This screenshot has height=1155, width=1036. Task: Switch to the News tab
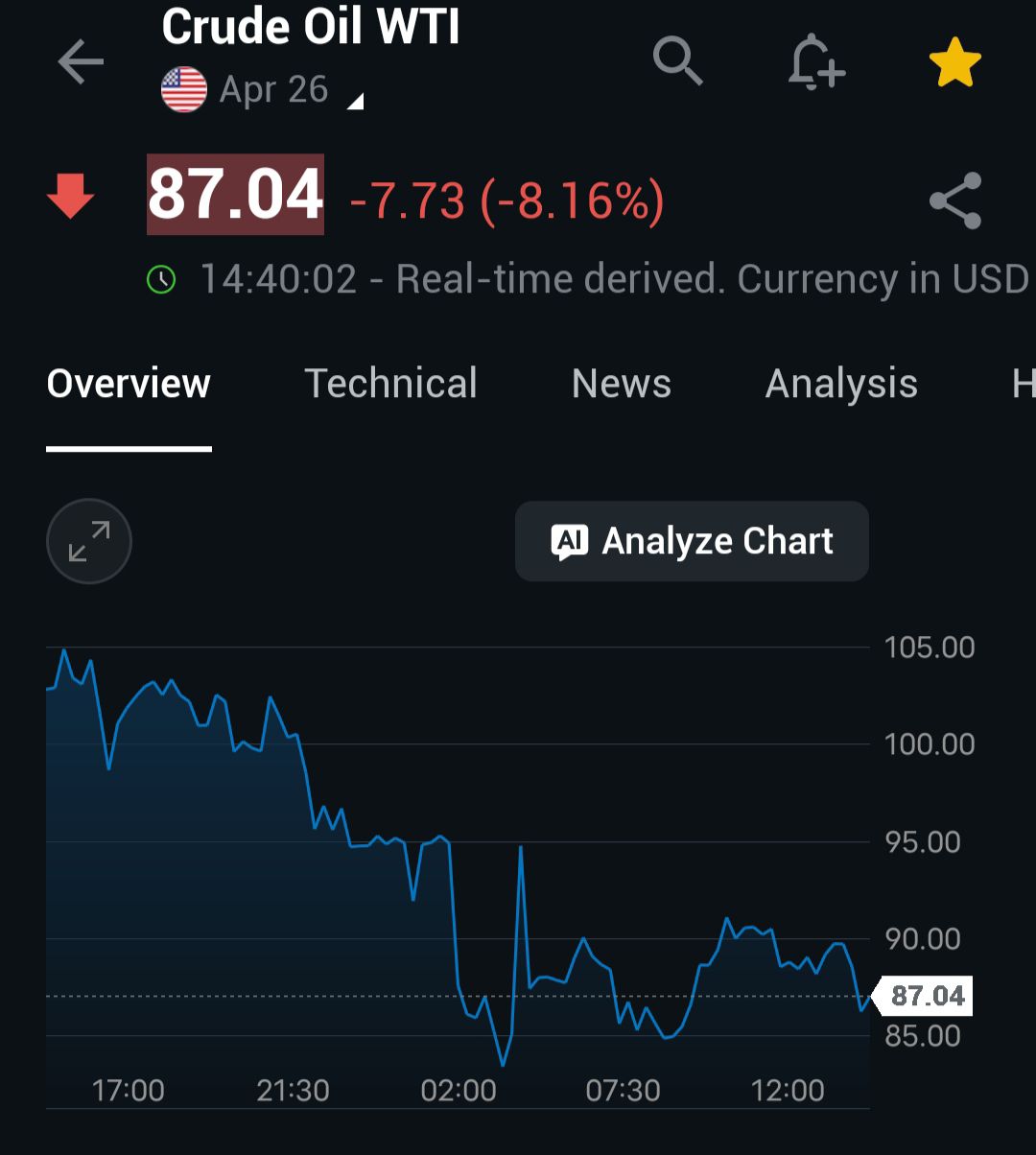pyautogui.click(x=621, y=384)
